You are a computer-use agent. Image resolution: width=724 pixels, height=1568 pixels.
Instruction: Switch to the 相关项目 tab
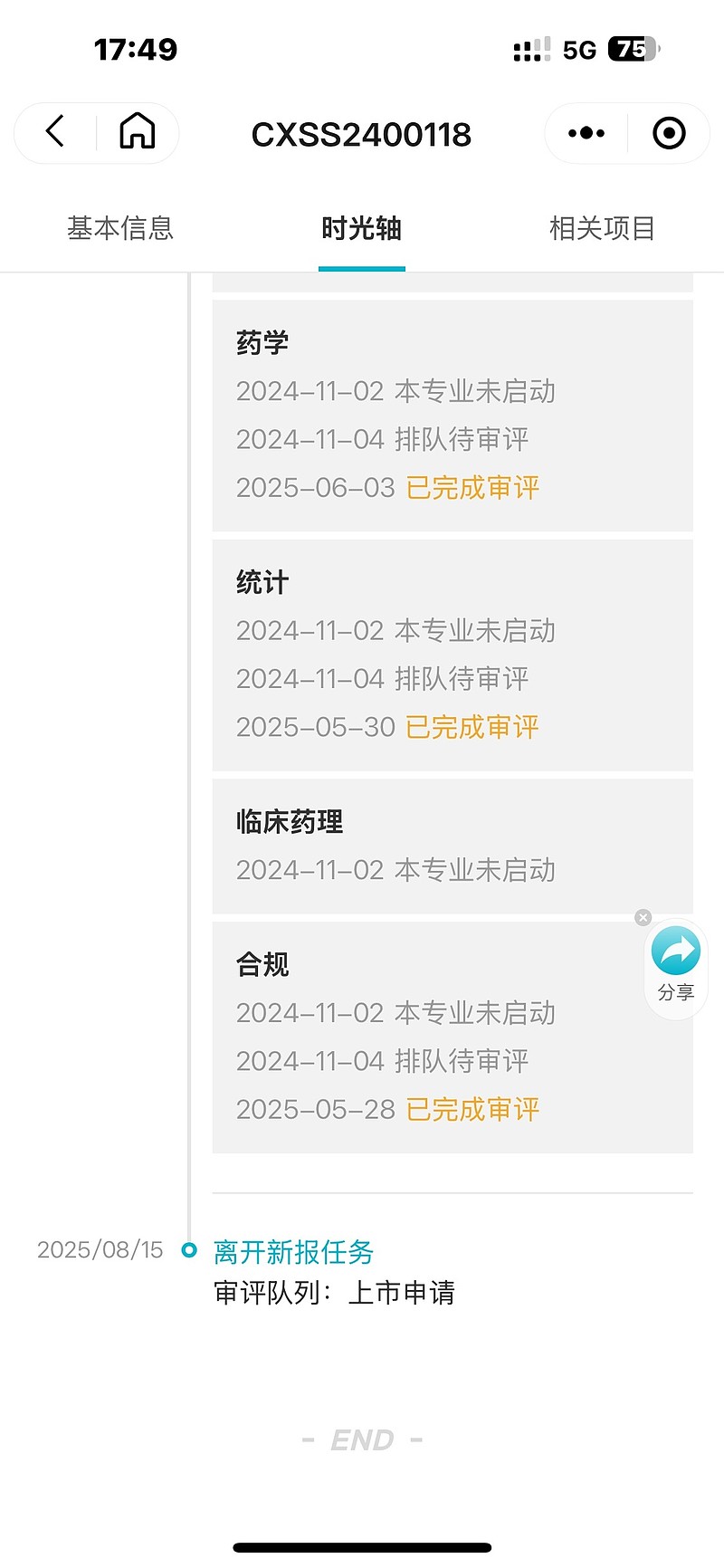(602, 228)
